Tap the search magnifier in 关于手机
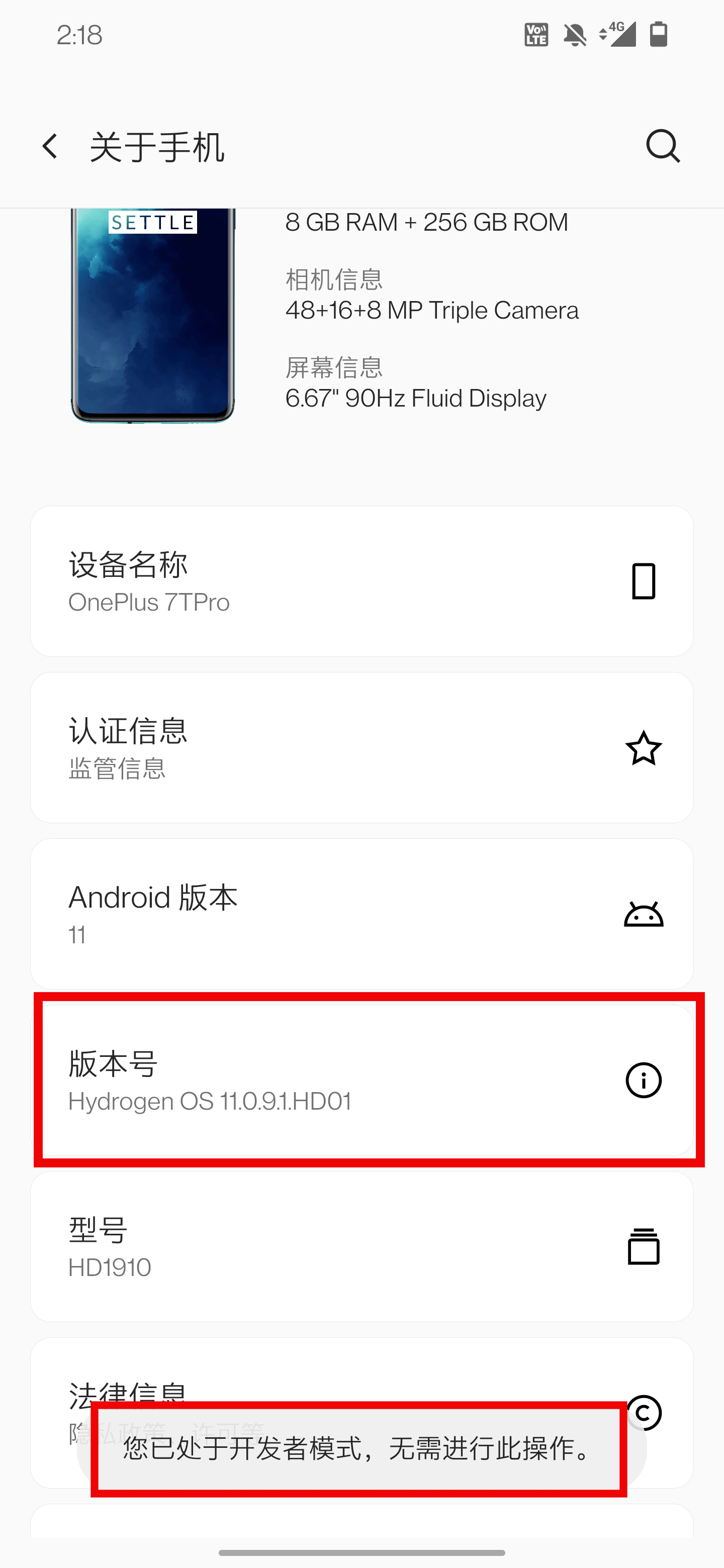This screenshot has width=724, height=1568. pos(663,146)
